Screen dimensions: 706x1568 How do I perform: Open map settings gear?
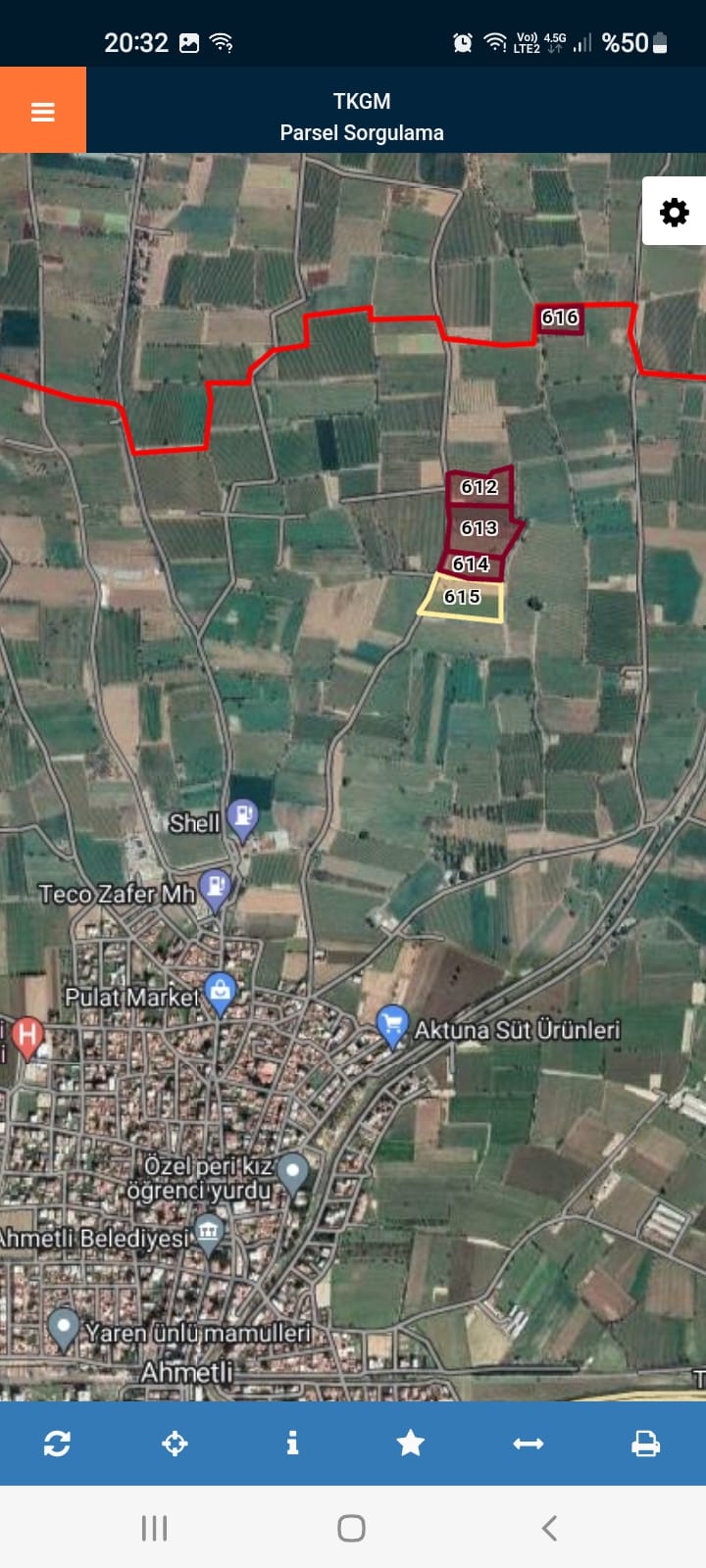click(x=674, y=212)
